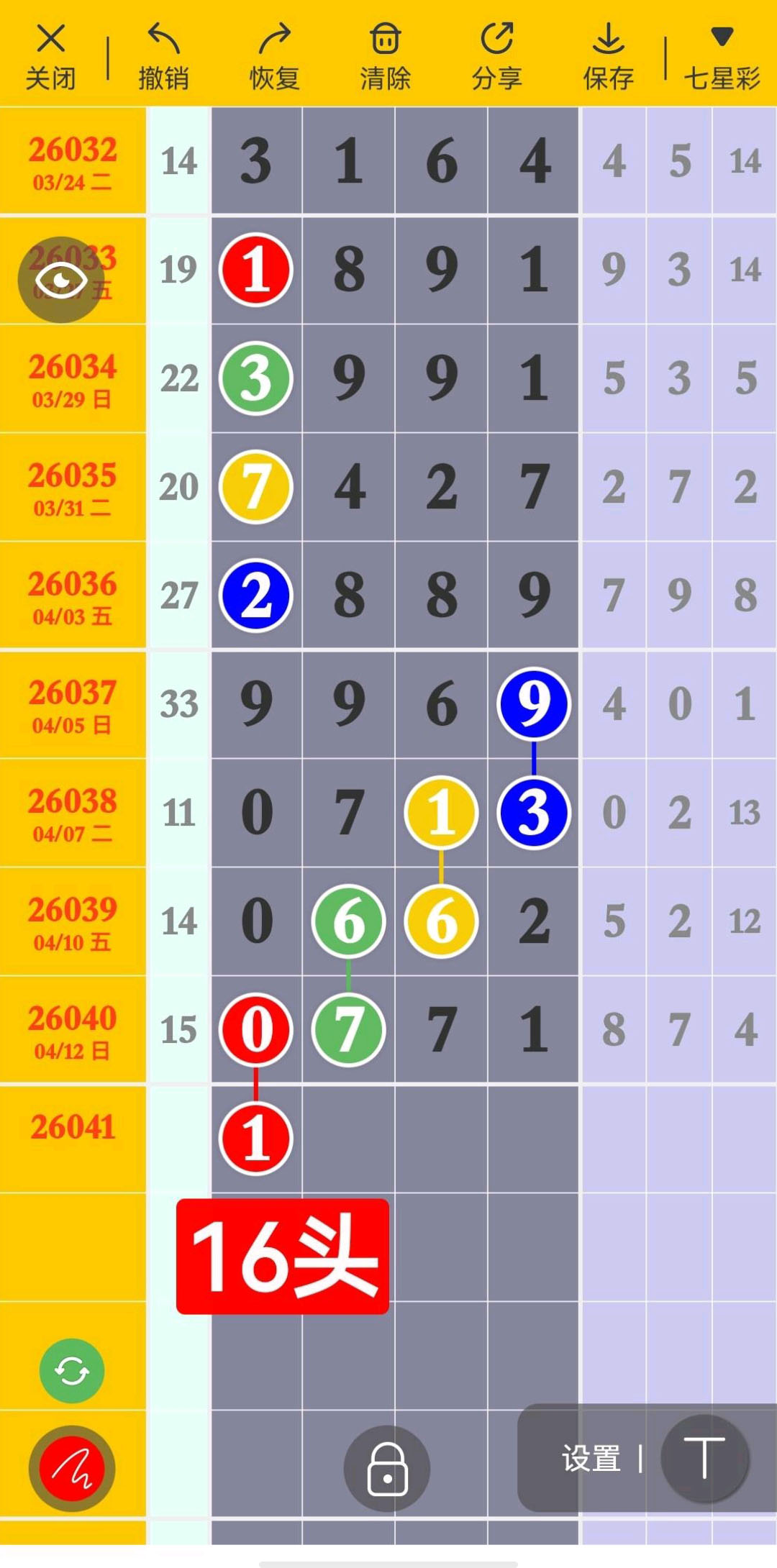Clear all markings with 清除
This screenshot has height=1568, width=777.
coord(386,56)
